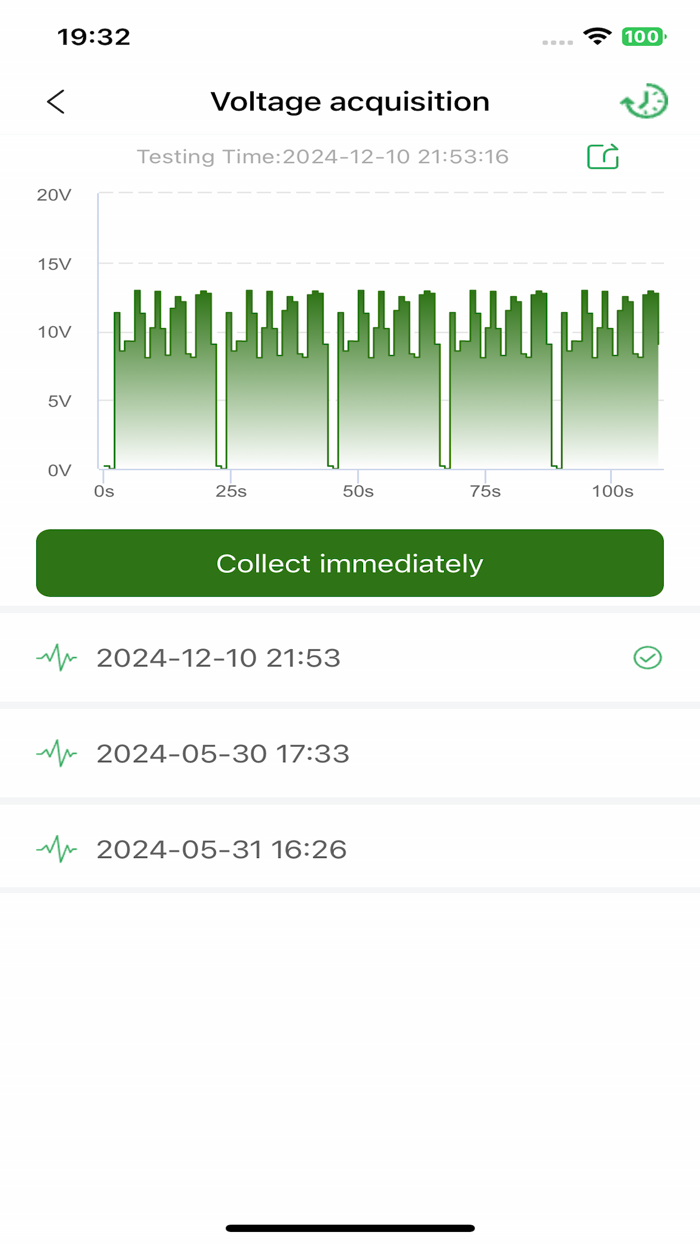700x1244 pixels.
Task: Go back using the top arrow
Action: point(56,101)
